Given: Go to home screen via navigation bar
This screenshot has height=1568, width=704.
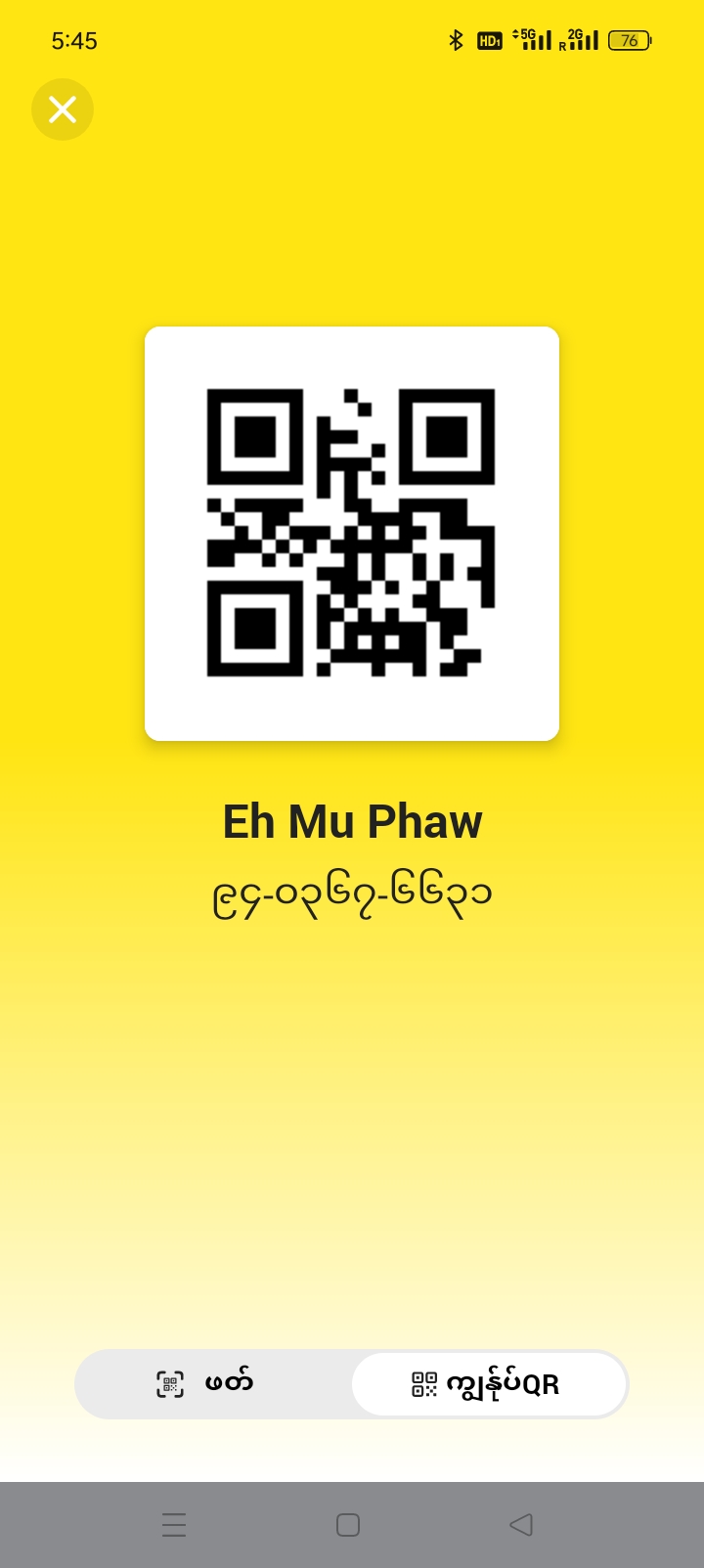Looking at the screenshot, I should 348,1524.
